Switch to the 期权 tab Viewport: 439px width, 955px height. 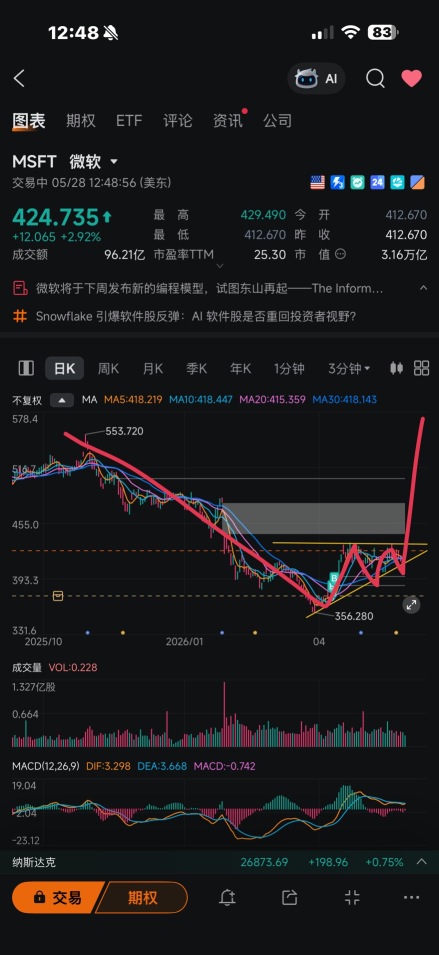point(81,121)
